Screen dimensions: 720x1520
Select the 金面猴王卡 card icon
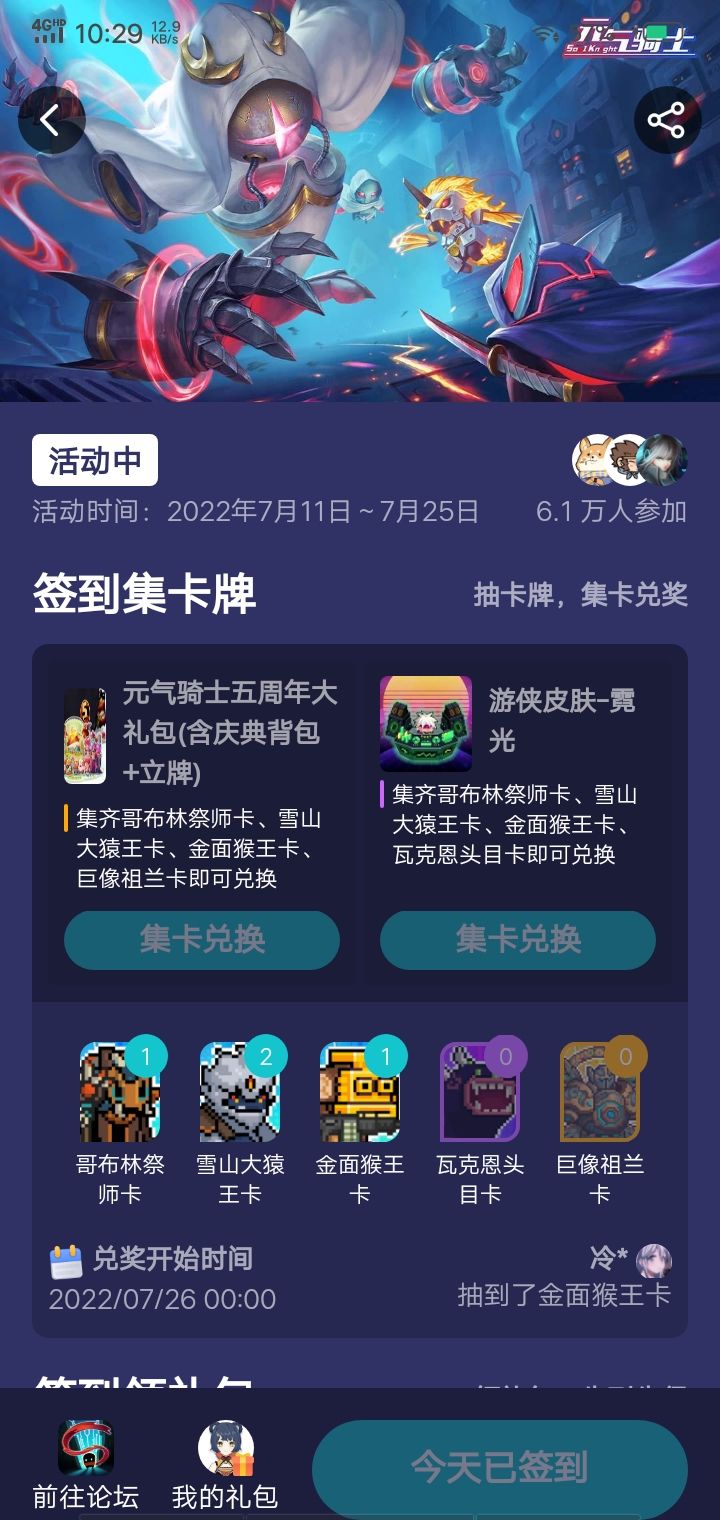360,1093
